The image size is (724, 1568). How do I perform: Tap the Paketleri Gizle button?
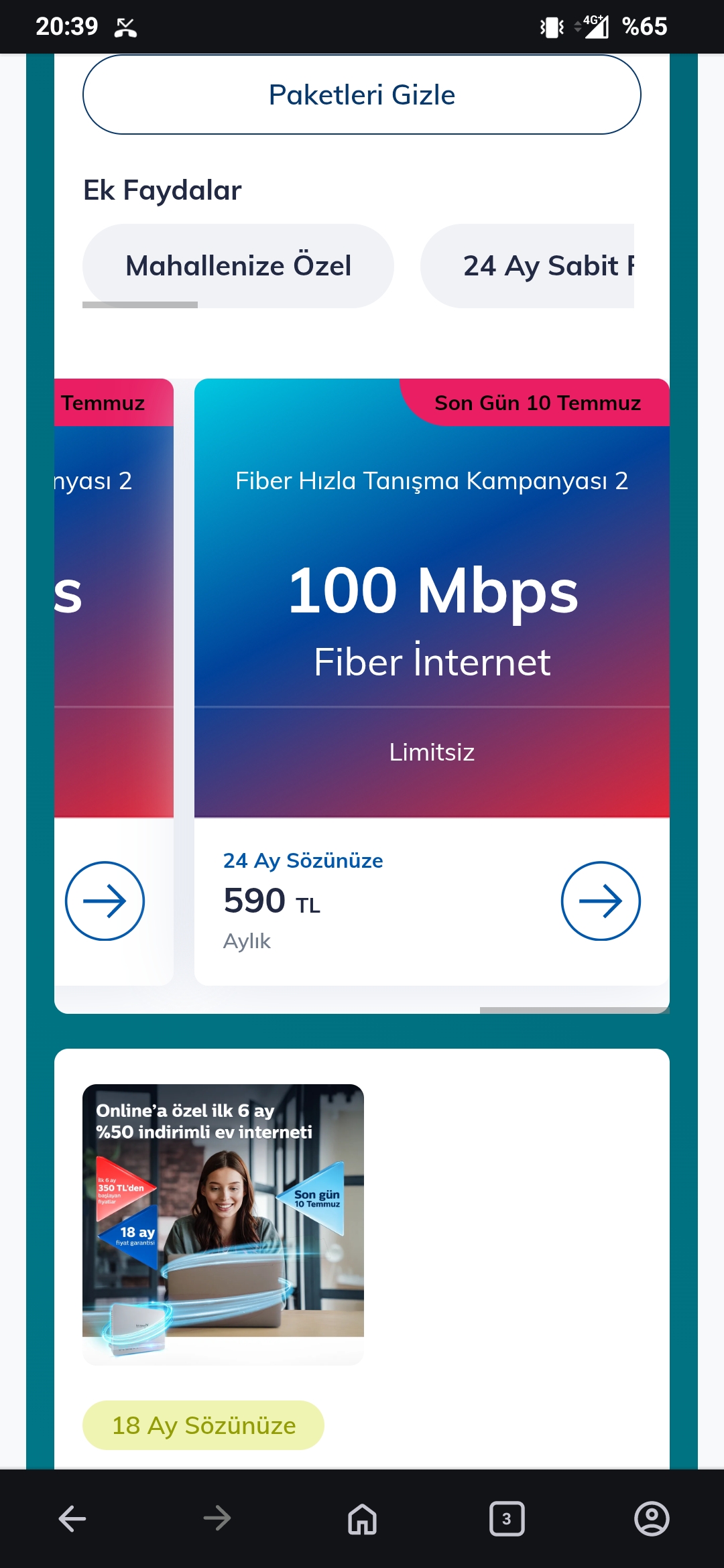pos(362,94)
